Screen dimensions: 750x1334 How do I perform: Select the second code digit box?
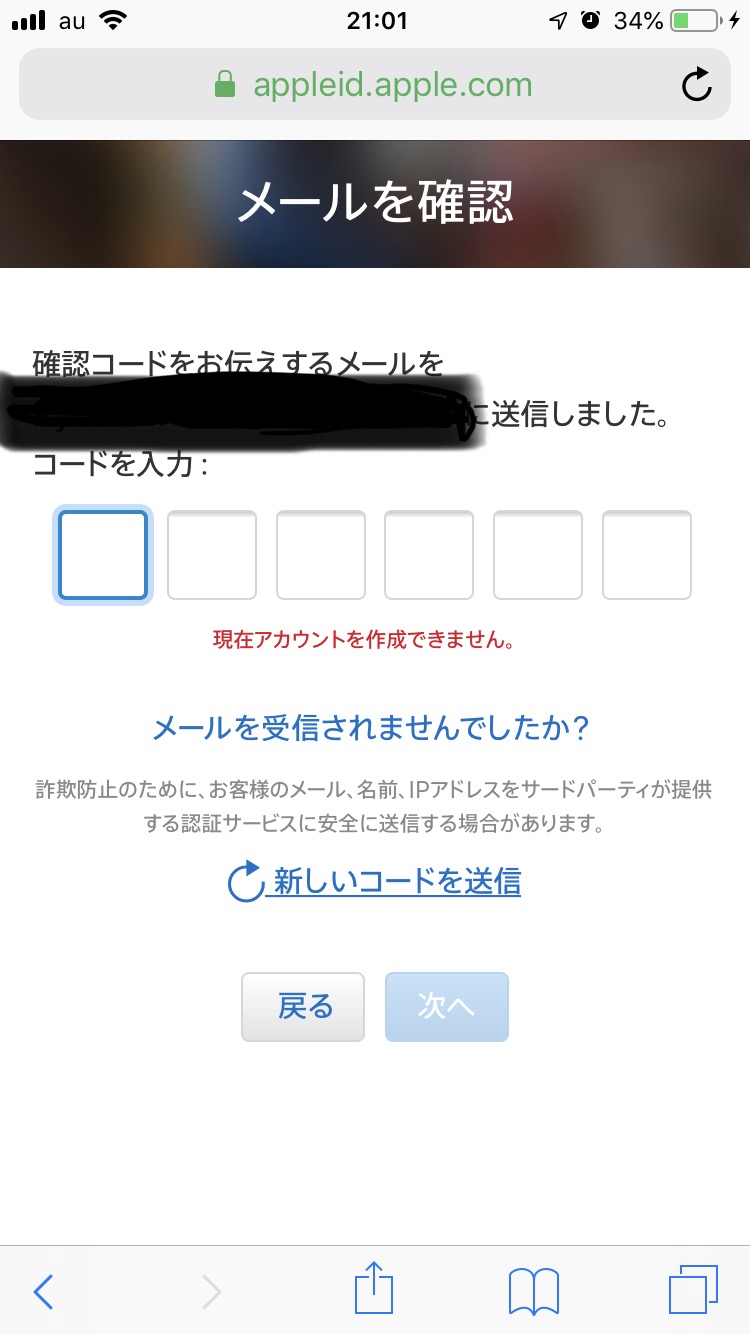(212, 555)
